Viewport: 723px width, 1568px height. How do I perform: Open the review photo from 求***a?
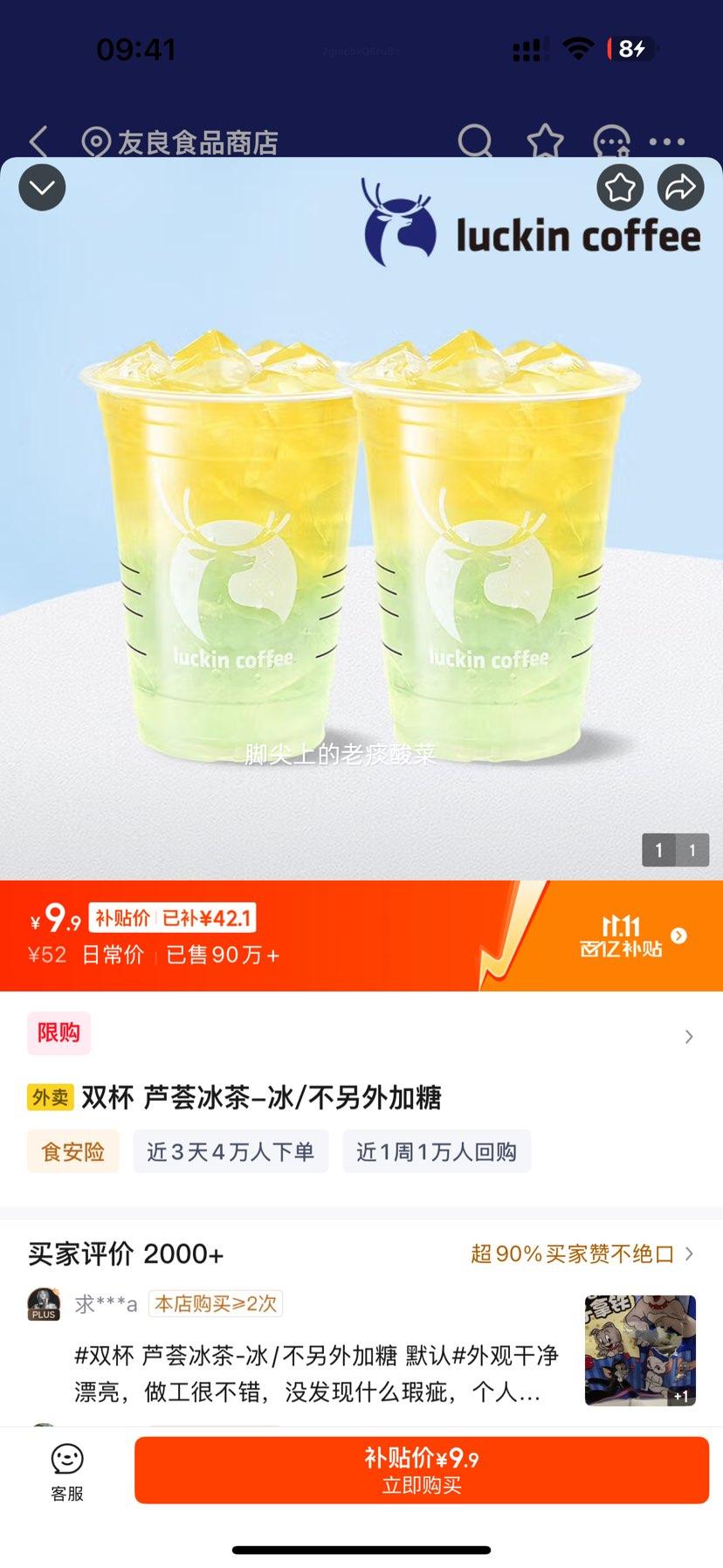640,1350
